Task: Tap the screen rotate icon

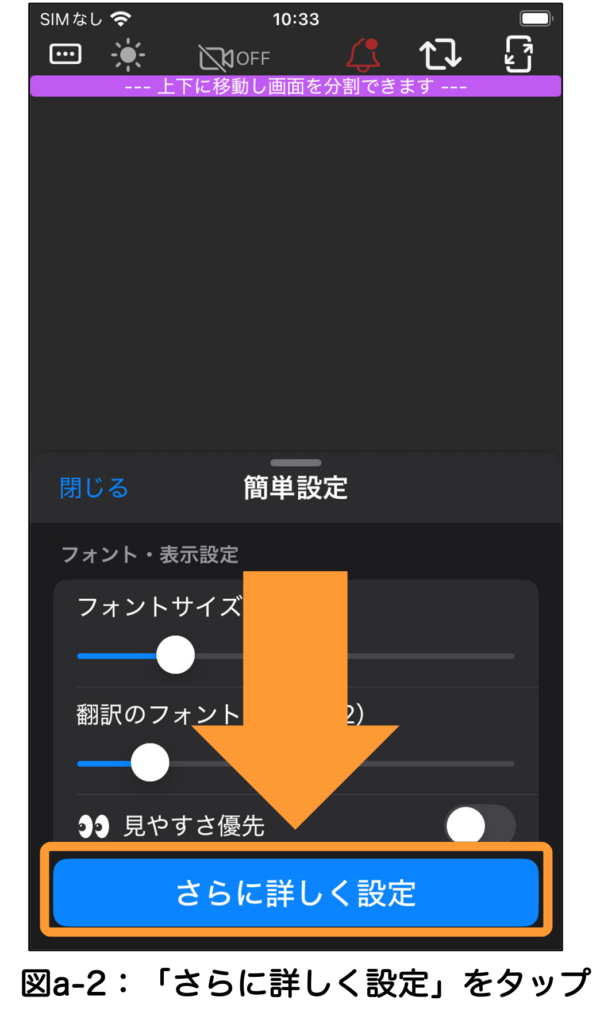Action: pos(519,54)
